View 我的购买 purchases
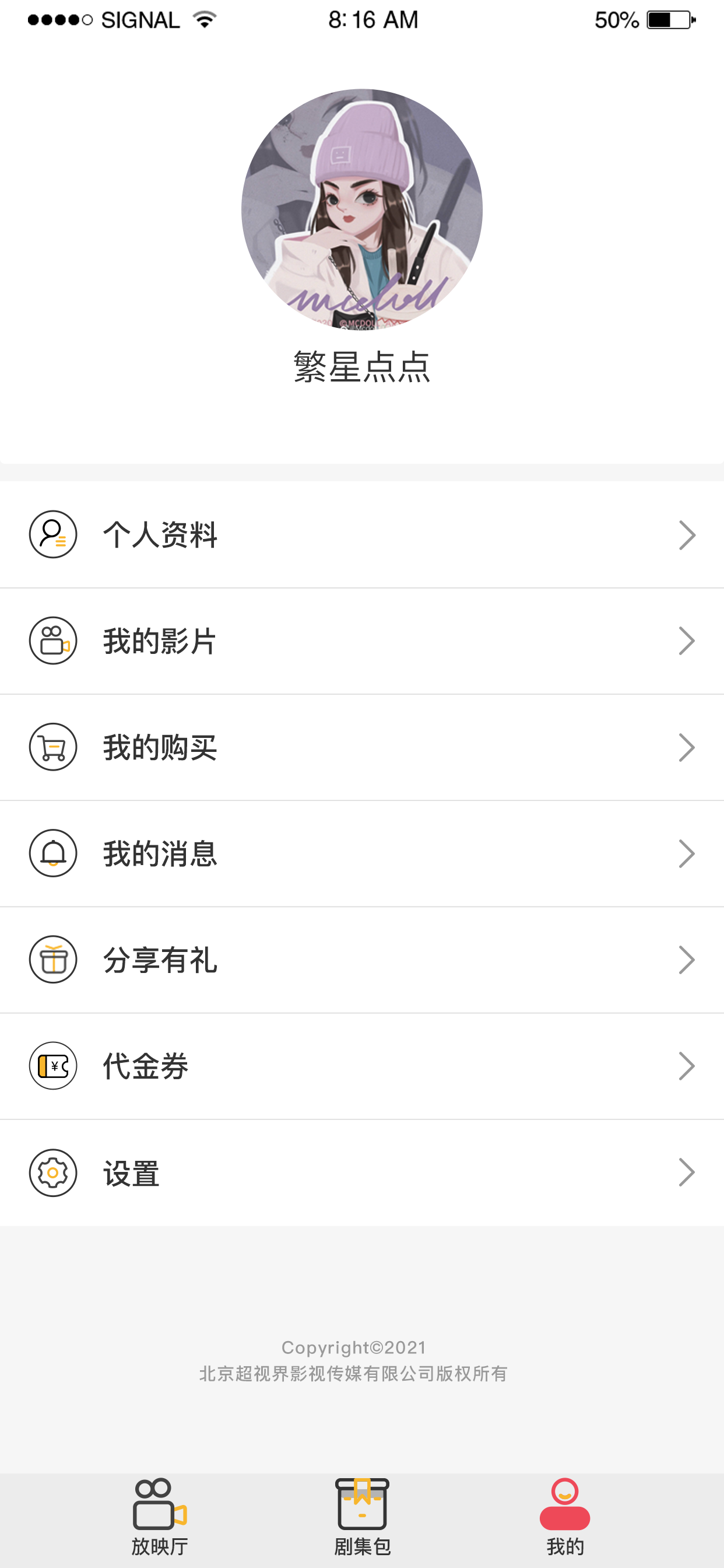 coord(362,747)
